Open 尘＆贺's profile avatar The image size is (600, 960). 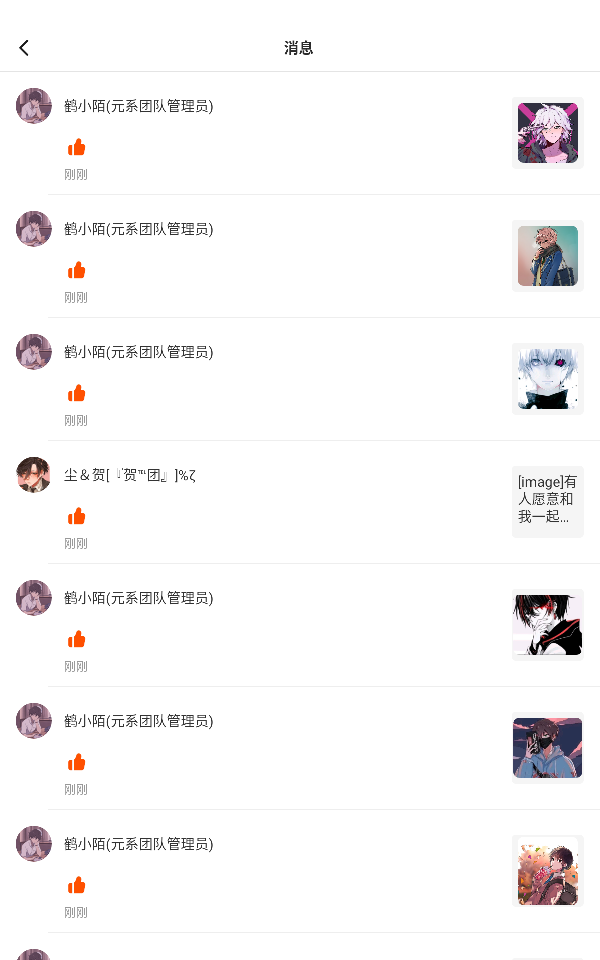click(34, 475)
